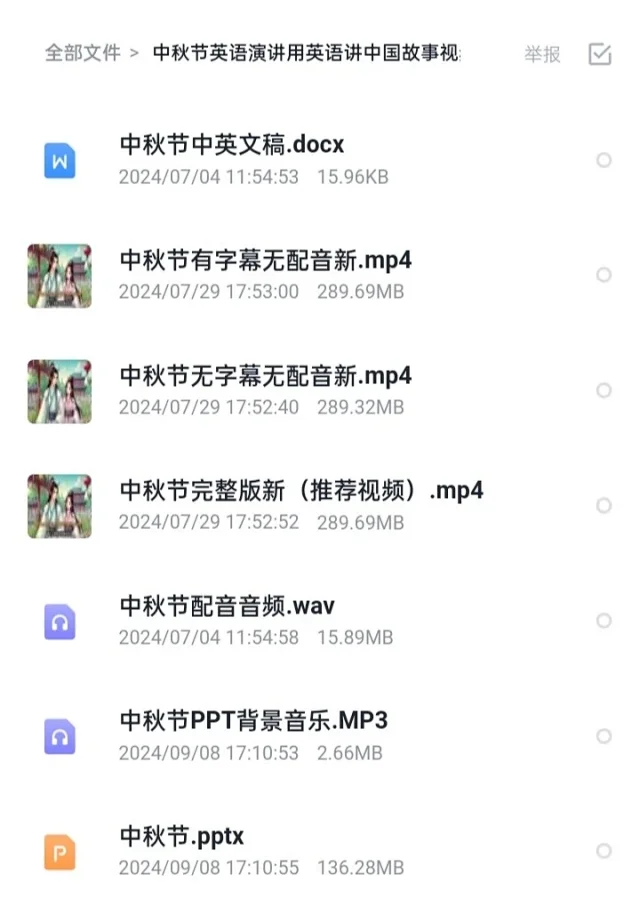Open 中秋节中英文稿.docx file
This screenshot has width=640, height=906.
coord(232,146)
